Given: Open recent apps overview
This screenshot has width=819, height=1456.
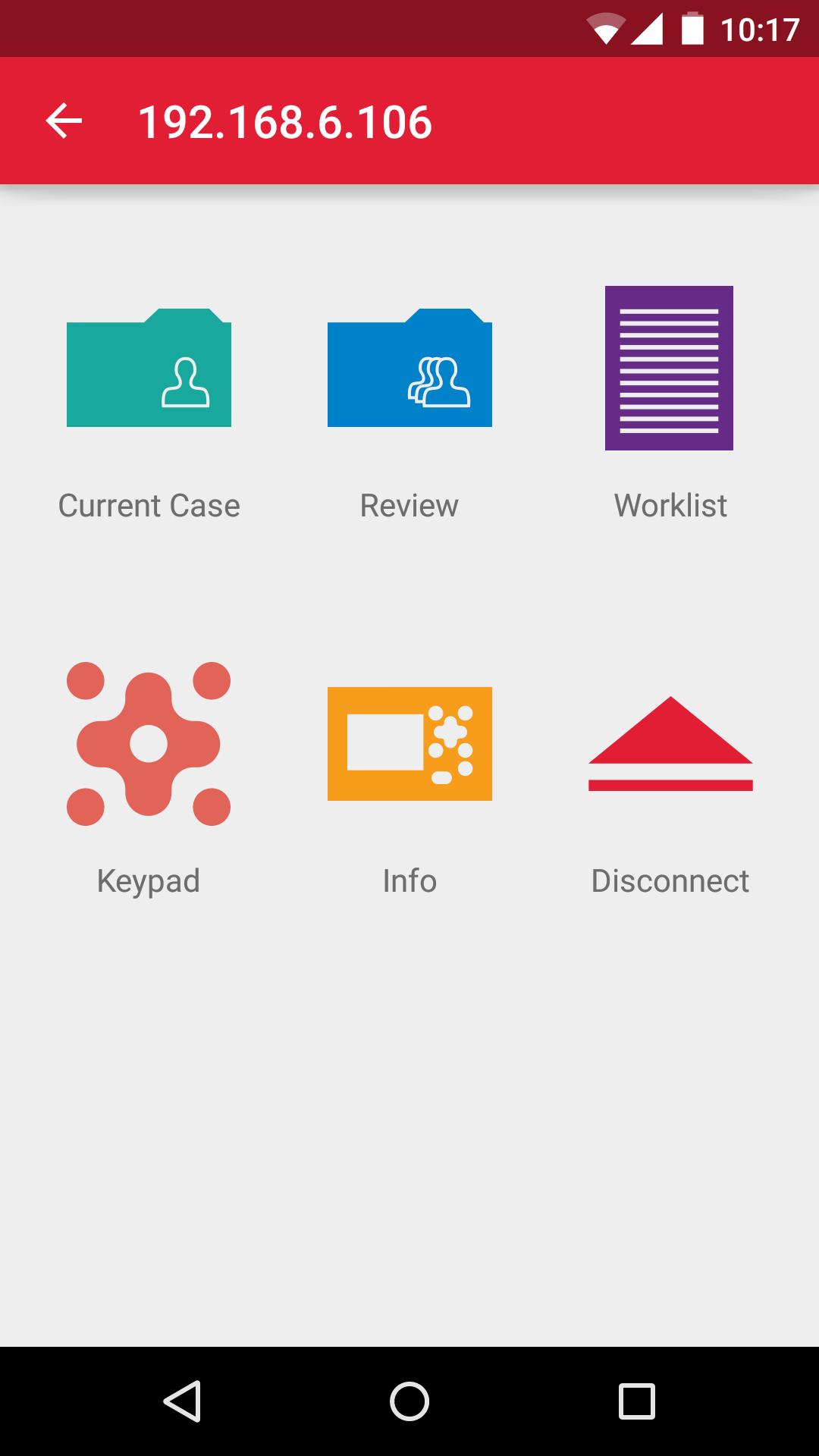Looking at the screenshot, I should [636, 1401].
